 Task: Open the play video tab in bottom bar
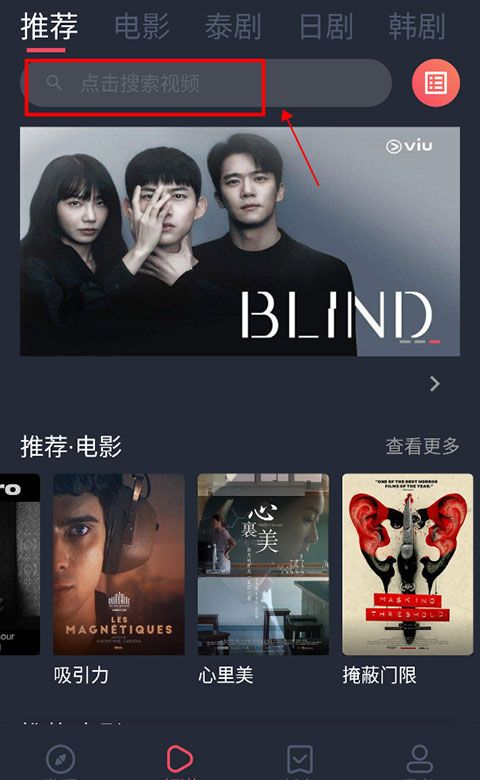click(x=179, y=759)
